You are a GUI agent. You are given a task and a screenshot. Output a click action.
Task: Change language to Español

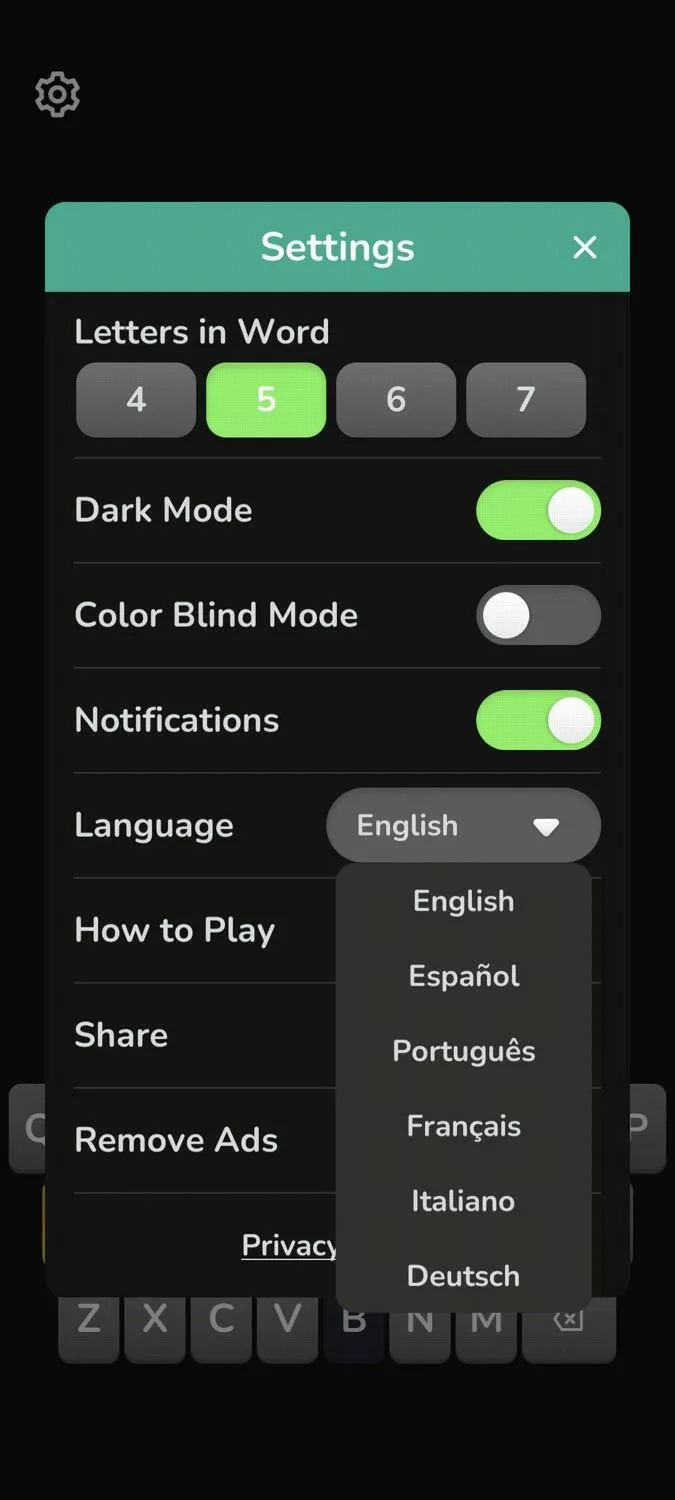[463, 976]
